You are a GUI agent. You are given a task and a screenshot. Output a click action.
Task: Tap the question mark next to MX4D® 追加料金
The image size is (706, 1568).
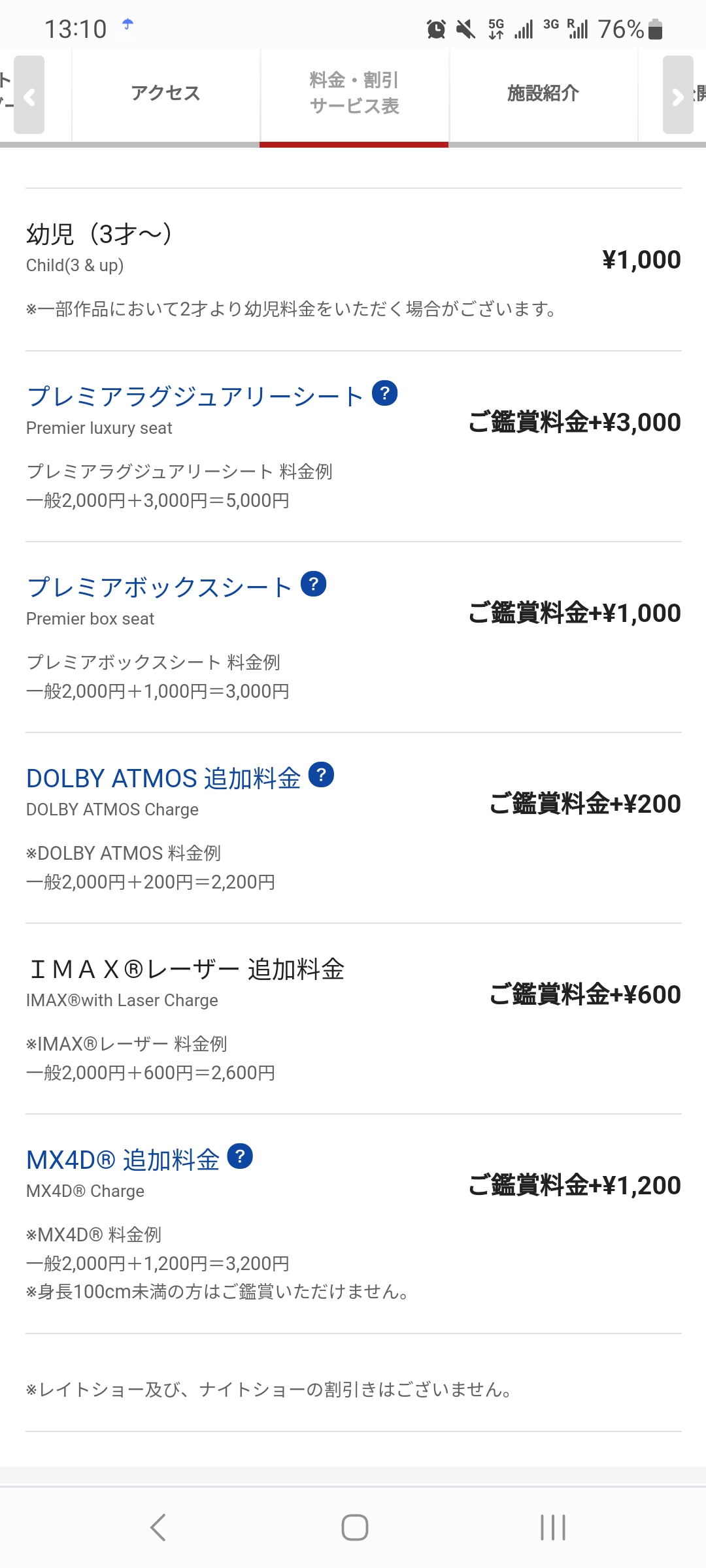(x=240, y=1156)
